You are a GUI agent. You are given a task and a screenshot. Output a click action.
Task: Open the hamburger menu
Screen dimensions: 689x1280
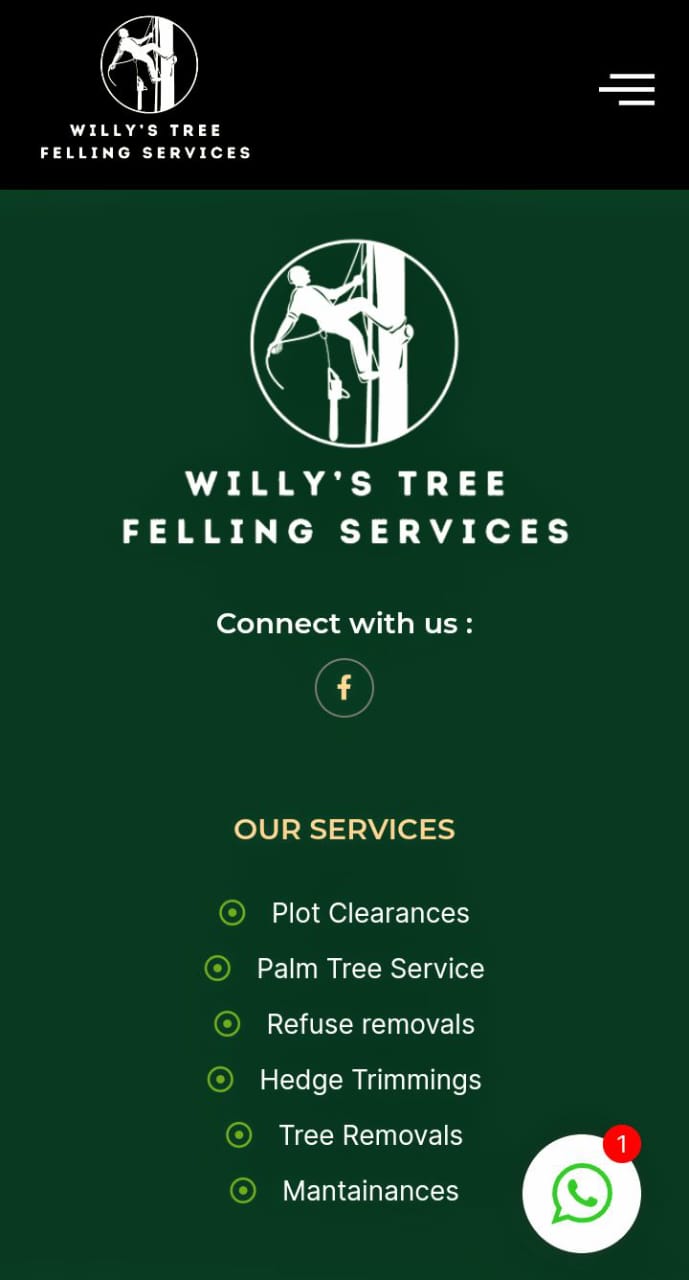tap(627, 89)
